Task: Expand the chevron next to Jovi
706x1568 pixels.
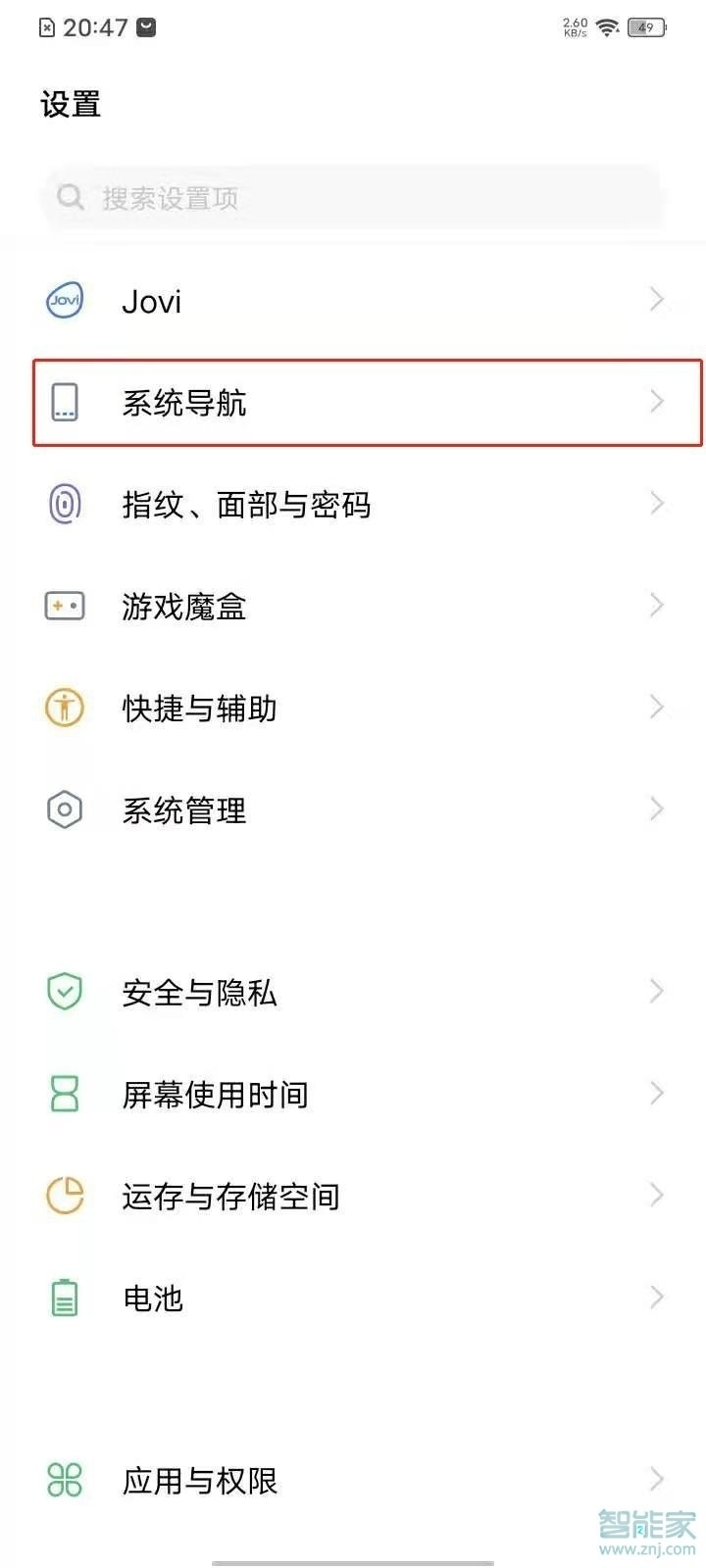Action: 658,300
